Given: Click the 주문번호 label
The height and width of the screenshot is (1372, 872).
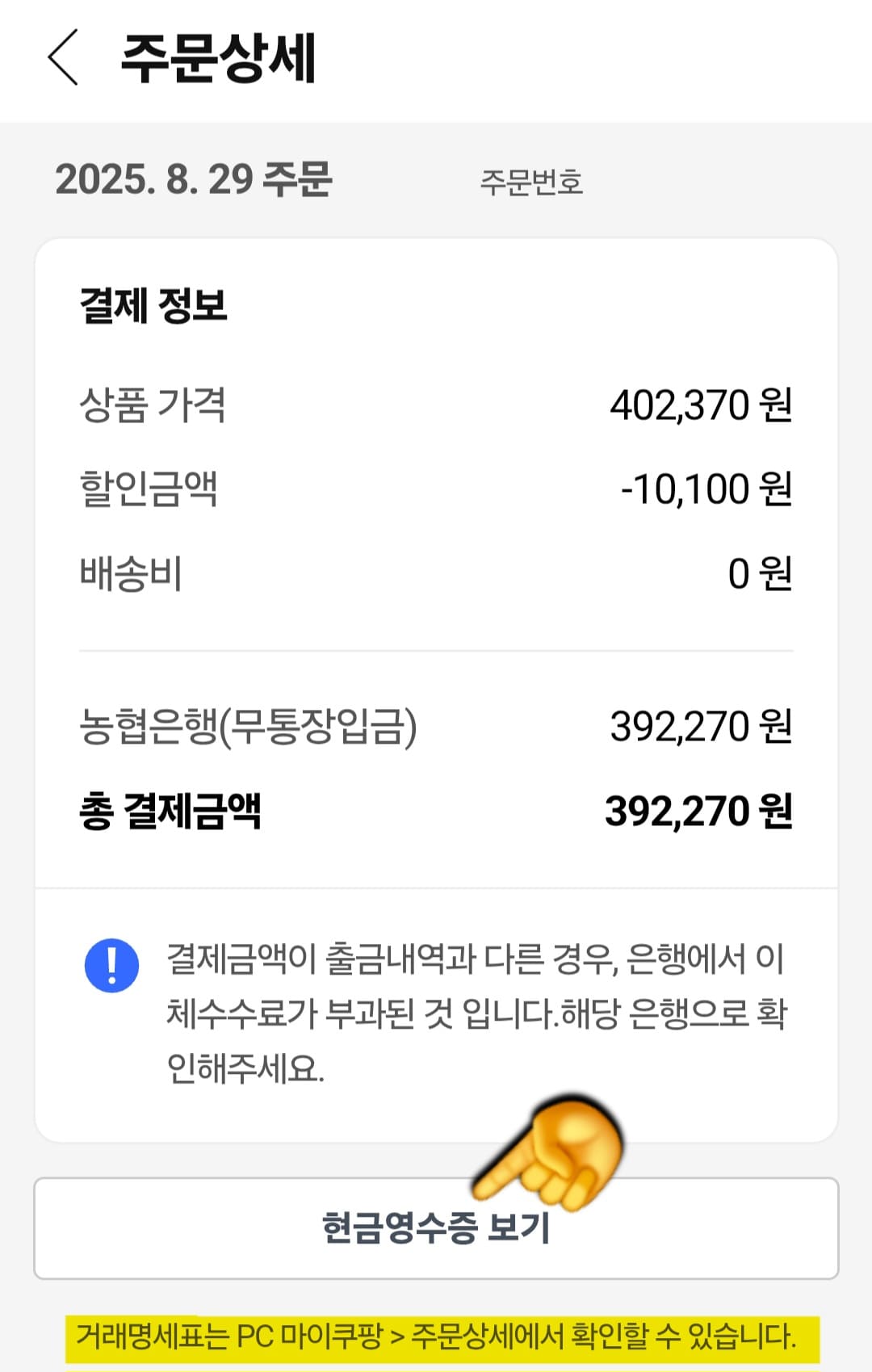Looking at the screenshot, I should [x=533, y=182].
